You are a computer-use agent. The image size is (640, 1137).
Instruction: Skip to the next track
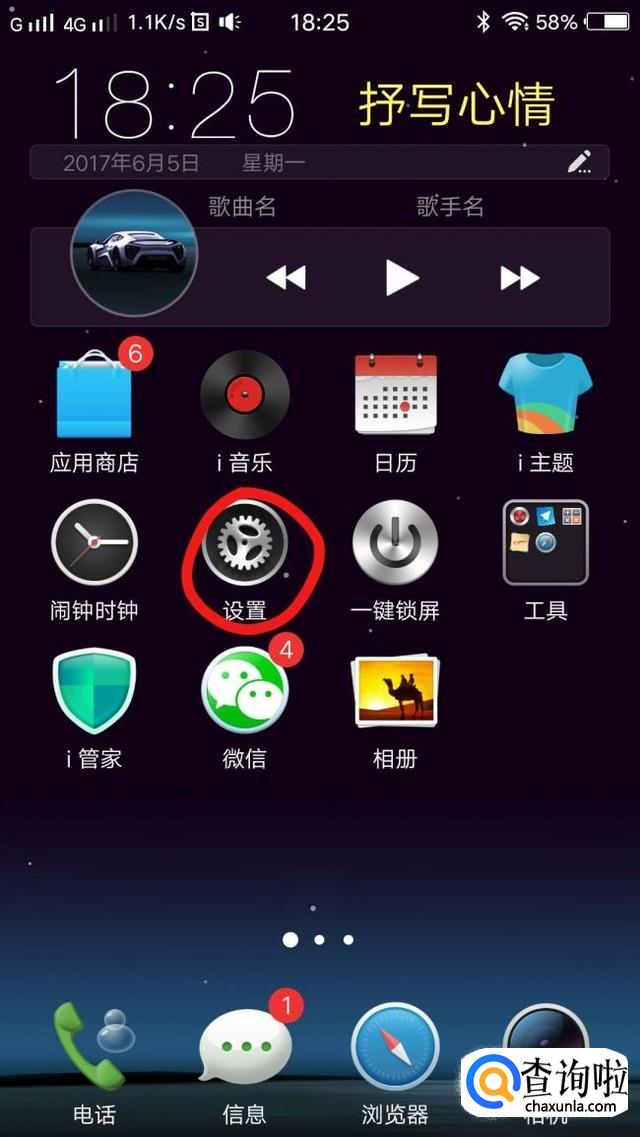(520, 278)
